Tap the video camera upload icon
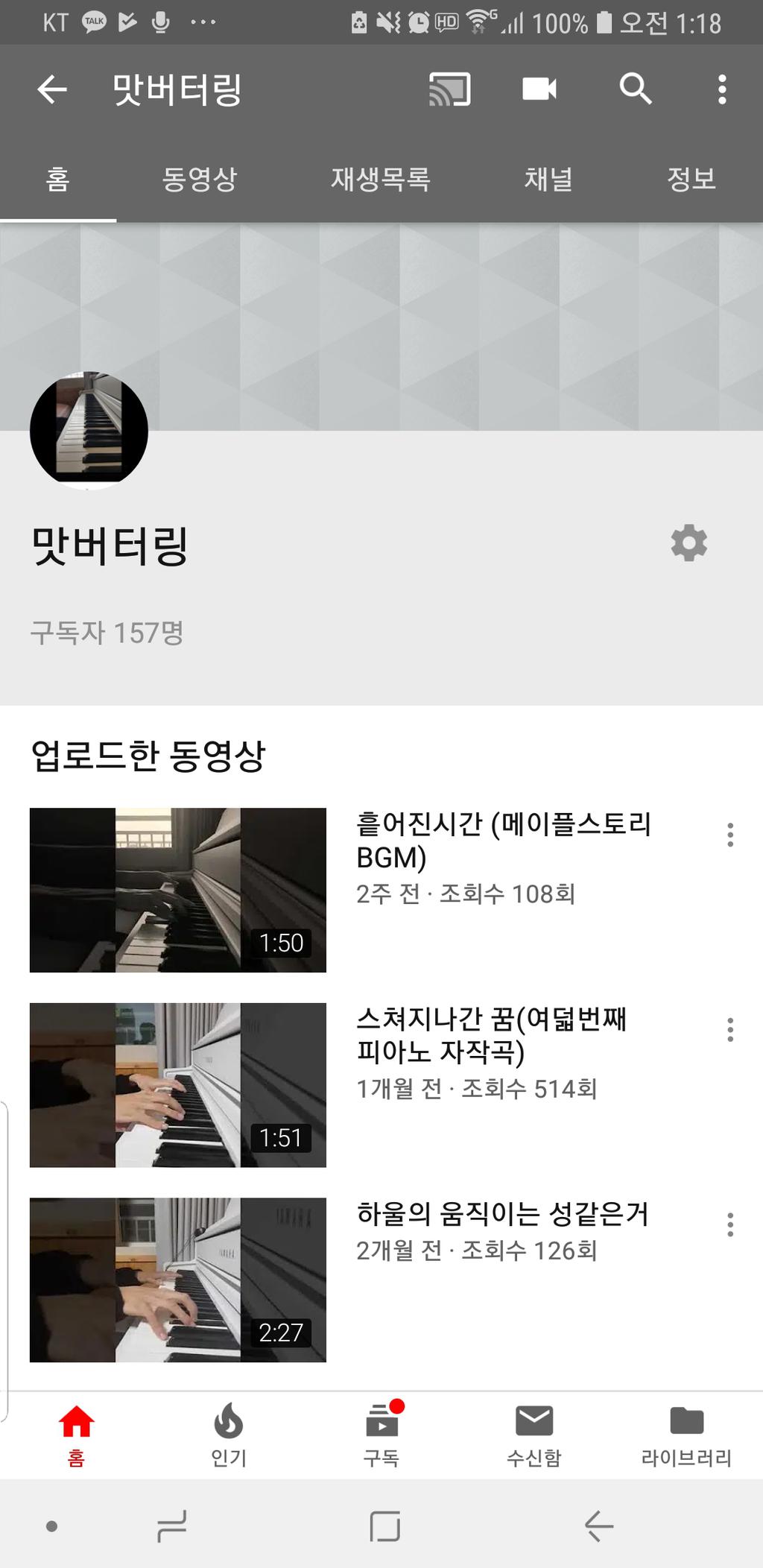763x1568 pixels. tap(539, 89)
